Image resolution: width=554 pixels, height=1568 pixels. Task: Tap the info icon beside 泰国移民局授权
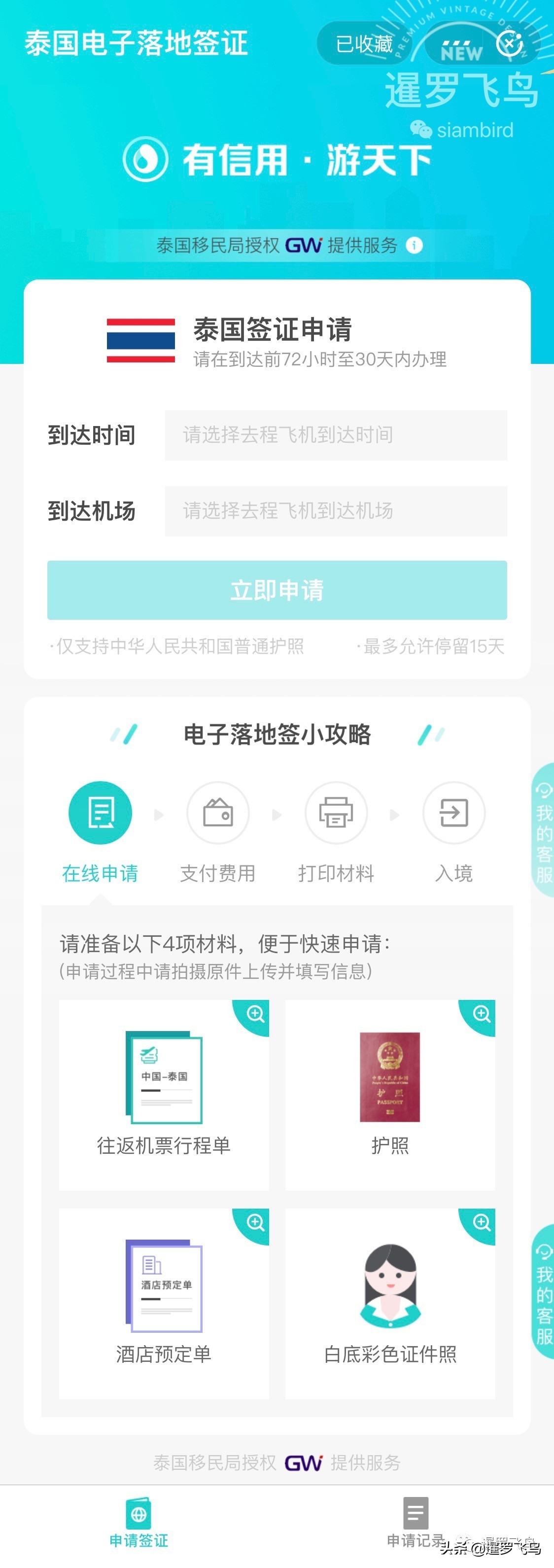coord(415,246)
